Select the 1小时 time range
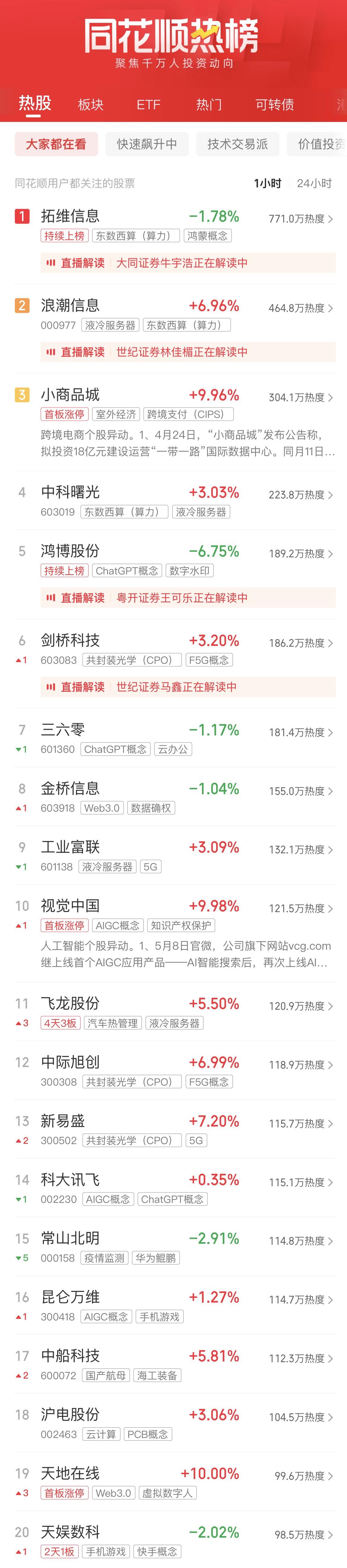Image resolution: width=347 pixels, height=1568 pixels. [x=268, y=183]
